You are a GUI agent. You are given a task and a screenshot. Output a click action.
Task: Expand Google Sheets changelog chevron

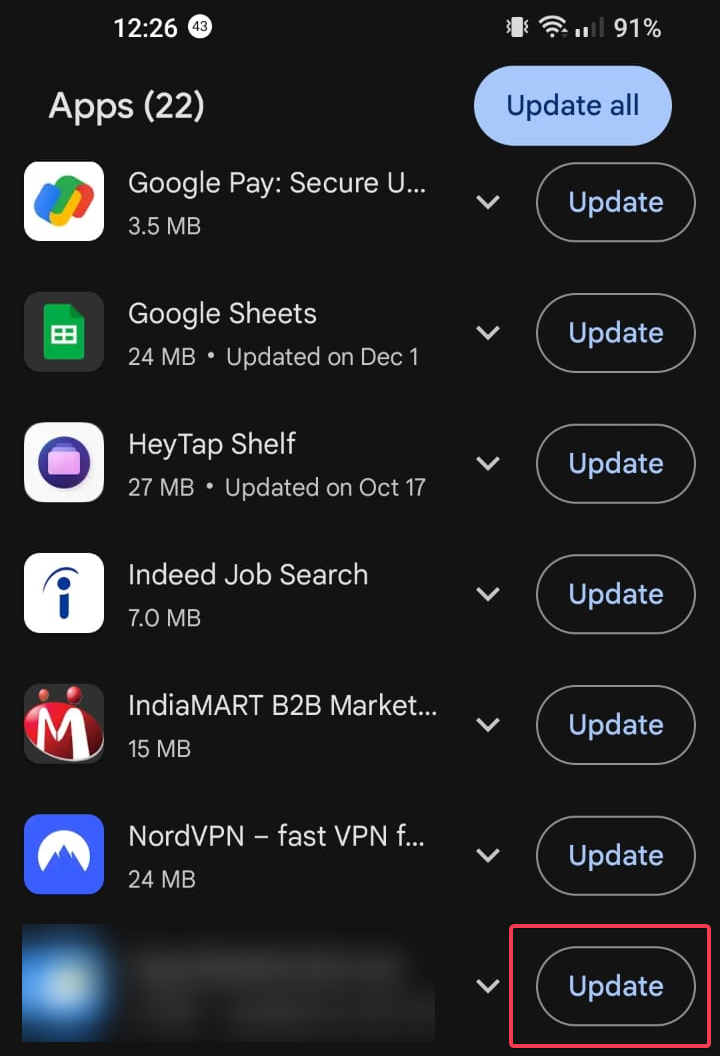(x=487, y=333)
